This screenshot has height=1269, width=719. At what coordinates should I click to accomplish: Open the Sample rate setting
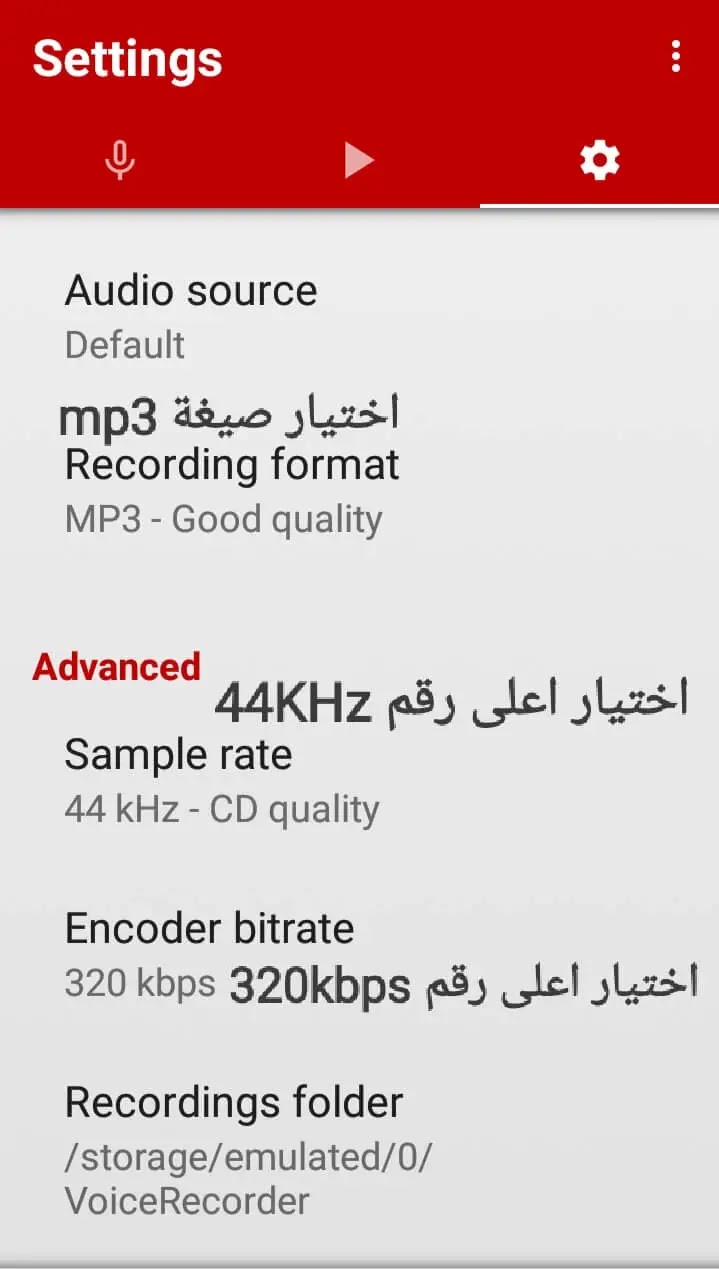pyautogui.click(x=359, y=780)
